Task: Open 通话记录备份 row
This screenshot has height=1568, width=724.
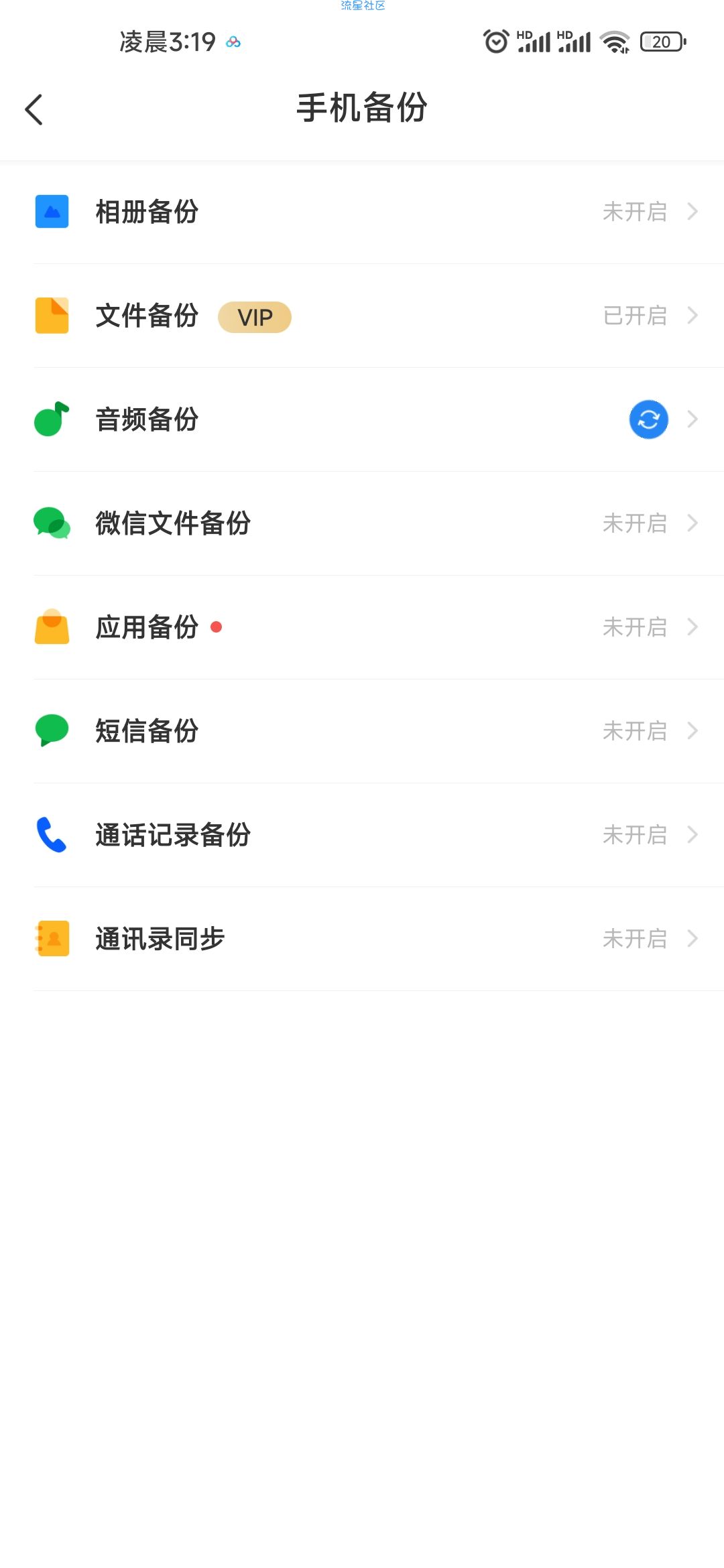Action: 362,835
